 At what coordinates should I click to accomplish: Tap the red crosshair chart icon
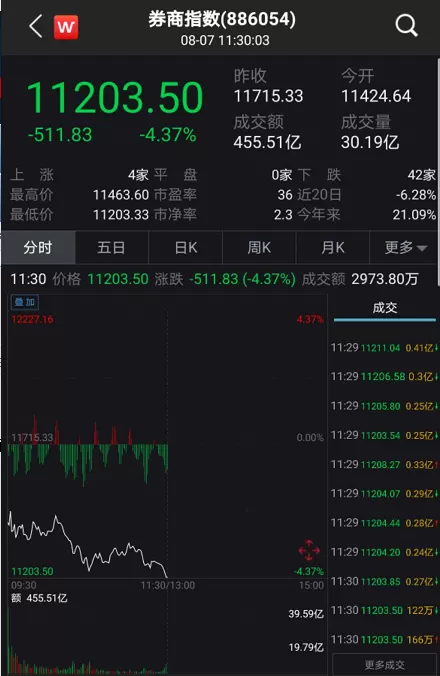coord(309,550)
